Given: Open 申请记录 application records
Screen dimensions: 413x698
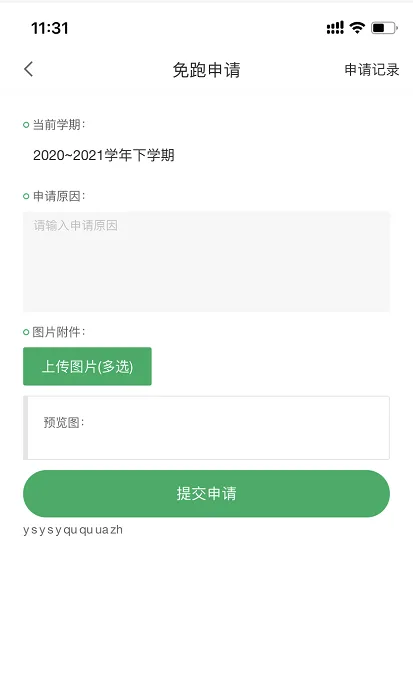Looking at the screenshot, I should (x=372, y=70).
